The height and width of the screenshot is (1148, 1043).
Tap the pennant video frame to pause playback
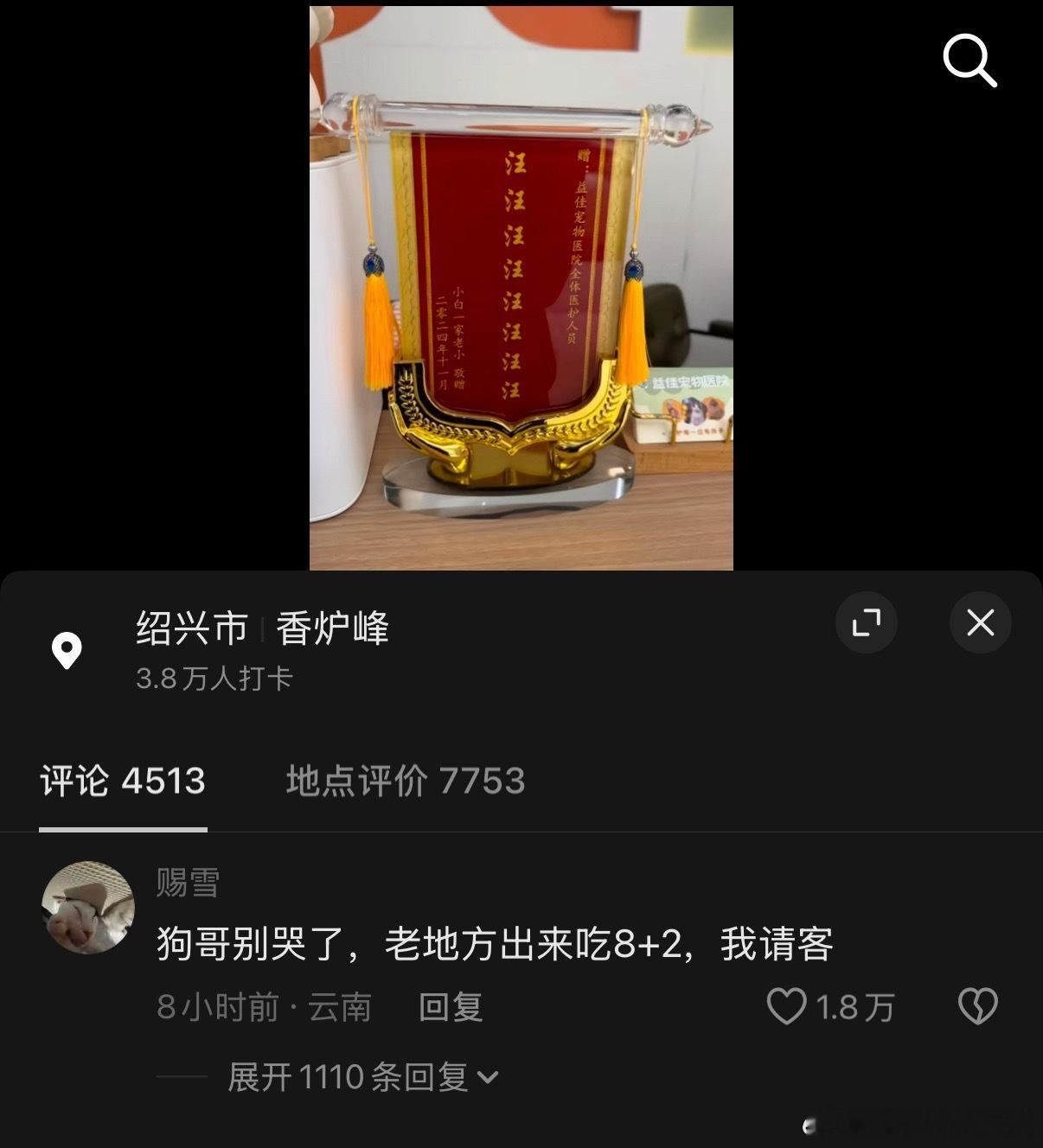(520, 285)
